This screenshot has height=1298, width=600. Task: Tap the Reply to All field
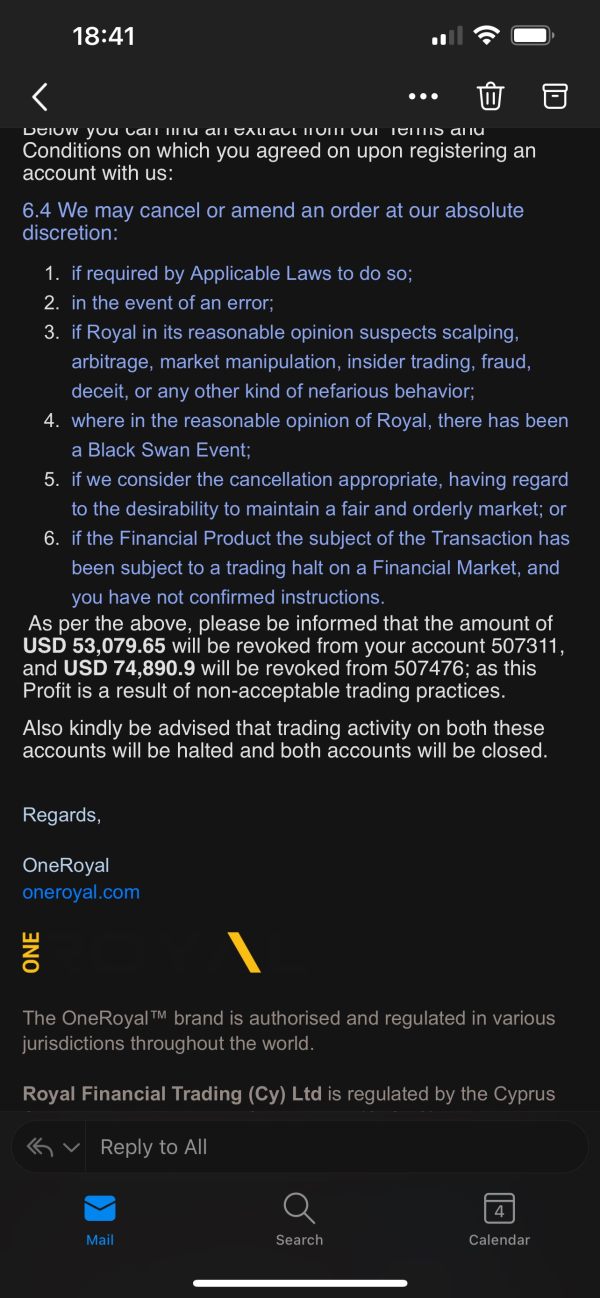[x=337, y=1147]
